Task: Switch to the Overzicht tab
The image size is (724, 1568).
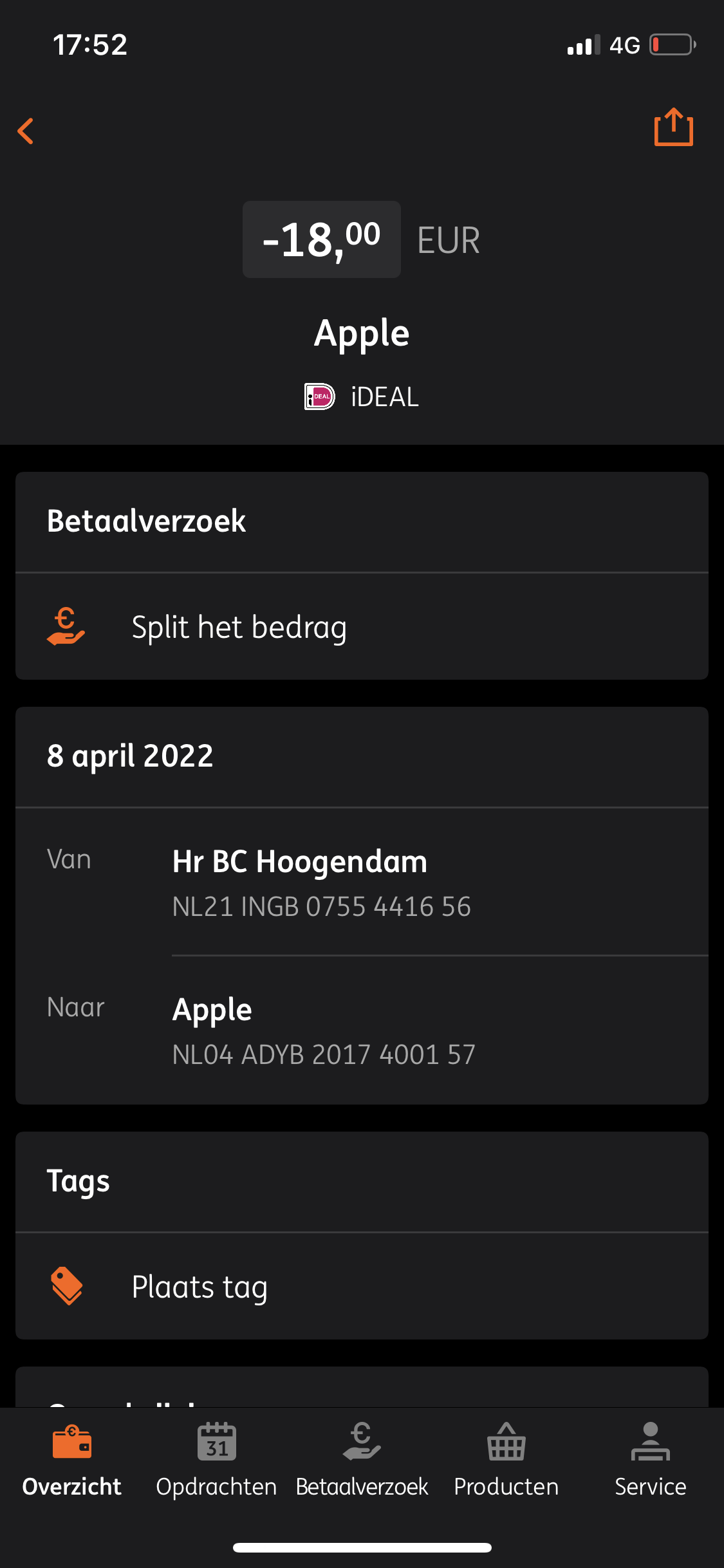Action: click(x=72, y=1460)
